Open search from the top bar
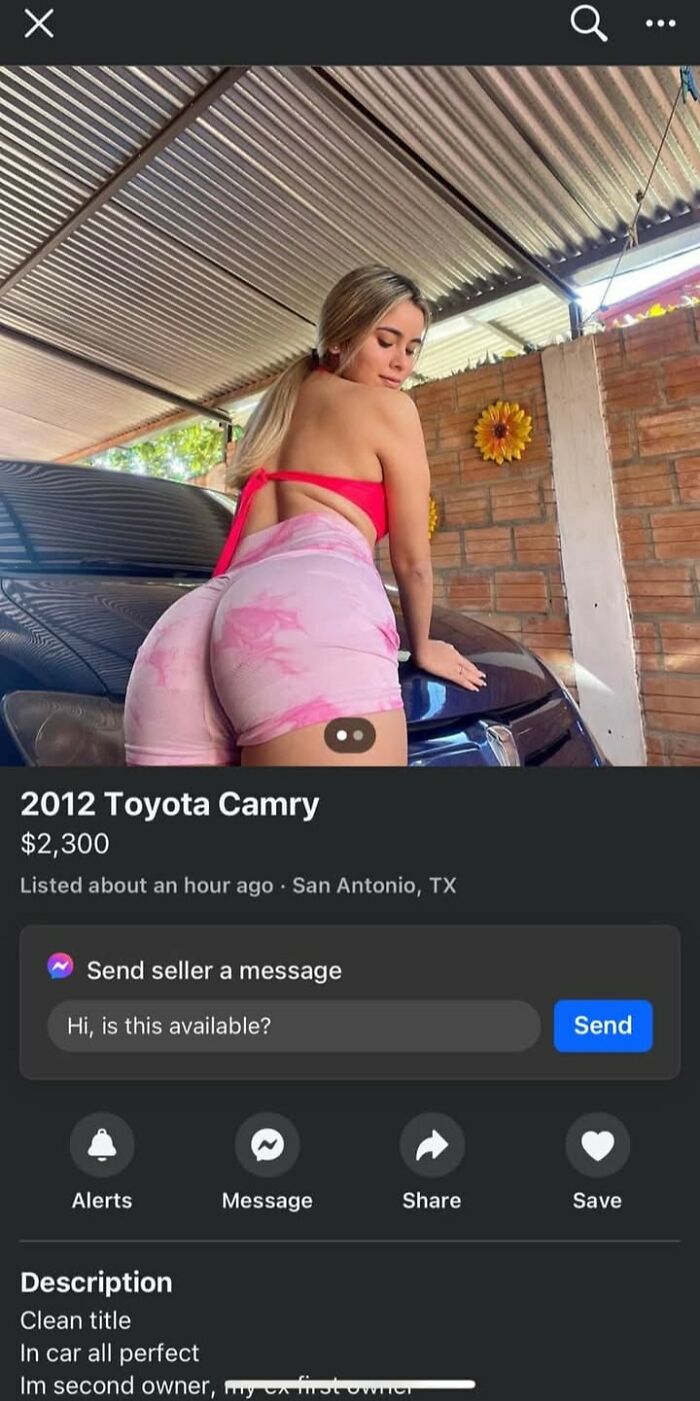Image resolution: width=700 pixels, height=1401 pixels. click(589, 24)
